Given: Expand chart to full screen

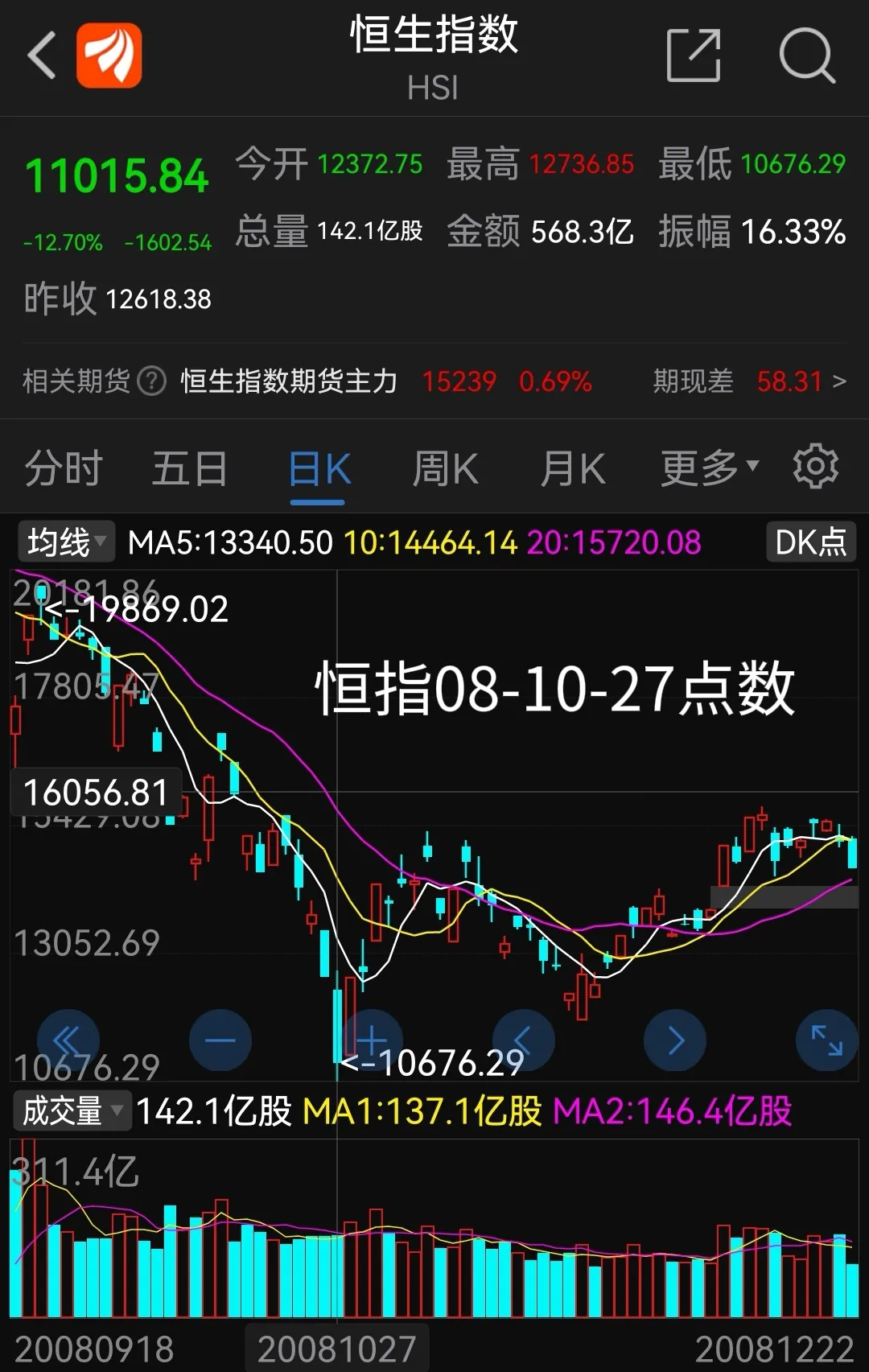Looking at the screenshot, I should click(826, 1040).
